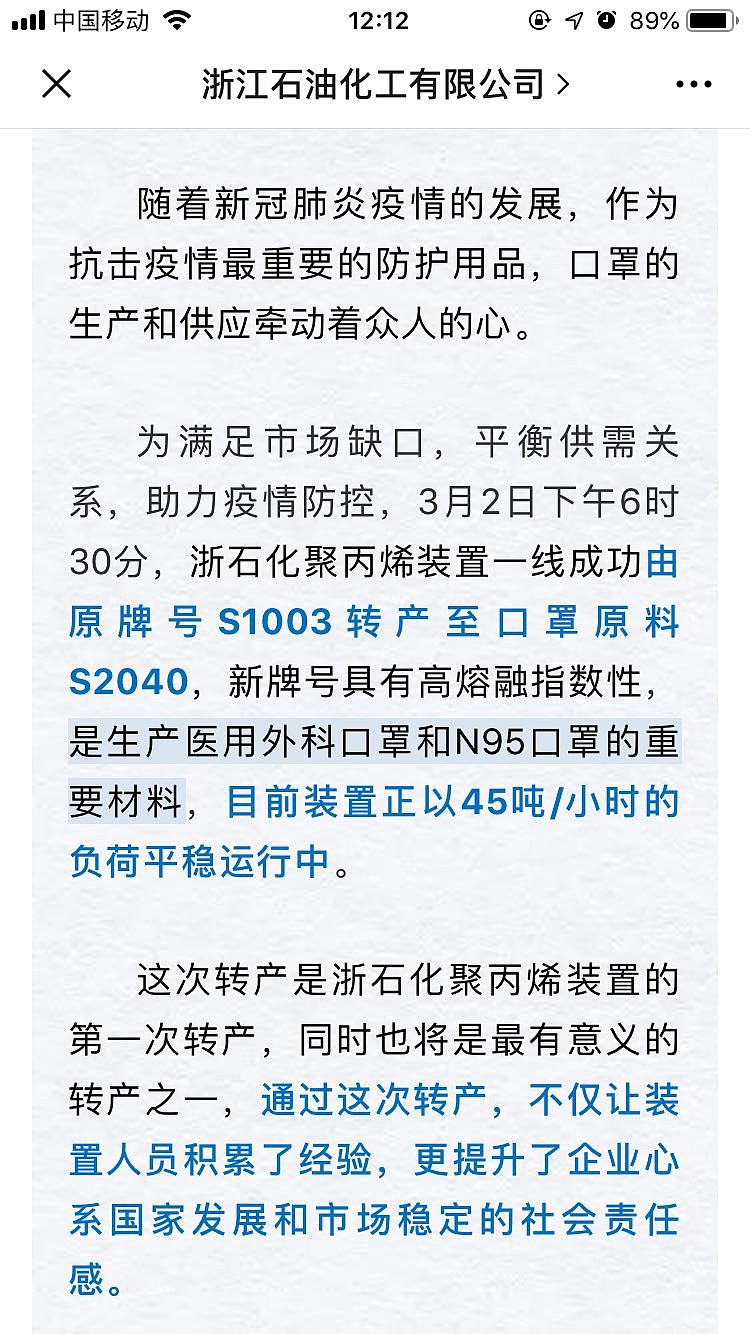
Task: Open the 浙江石油化工有限公司 account title
Action: click(x=385, y=84)
